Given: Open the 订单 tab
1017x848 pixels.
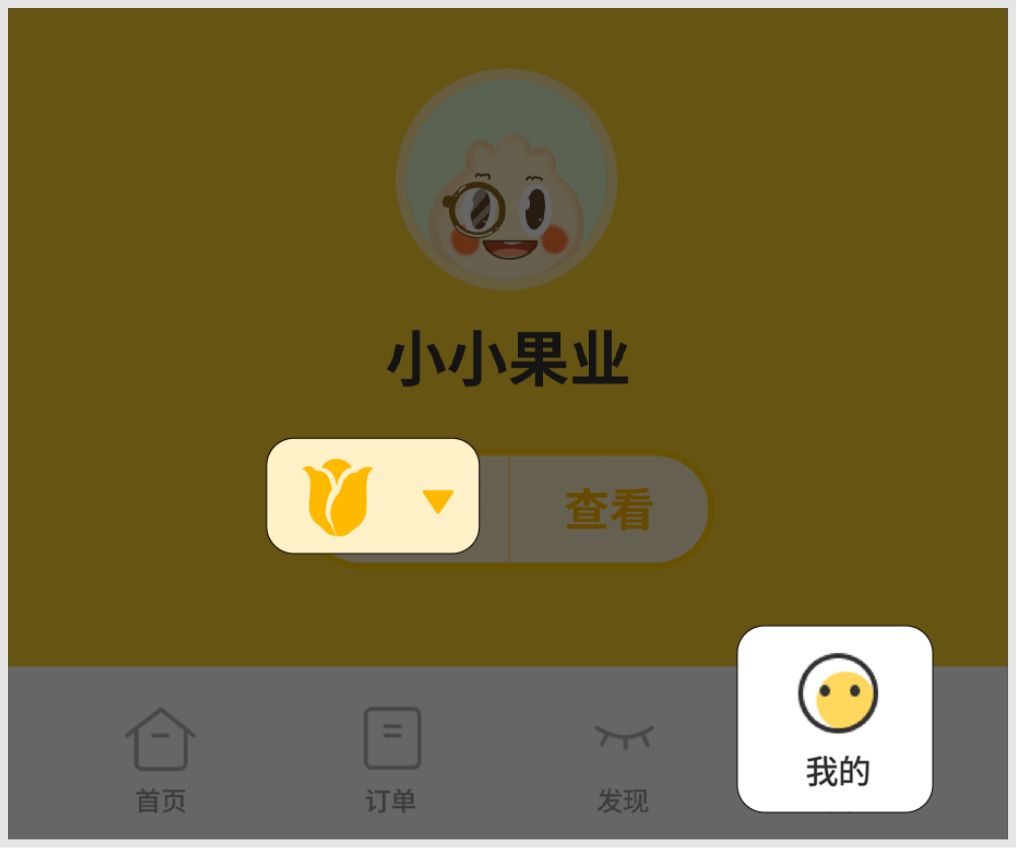Looking at the screenshot, I should [x=391, y=757].
